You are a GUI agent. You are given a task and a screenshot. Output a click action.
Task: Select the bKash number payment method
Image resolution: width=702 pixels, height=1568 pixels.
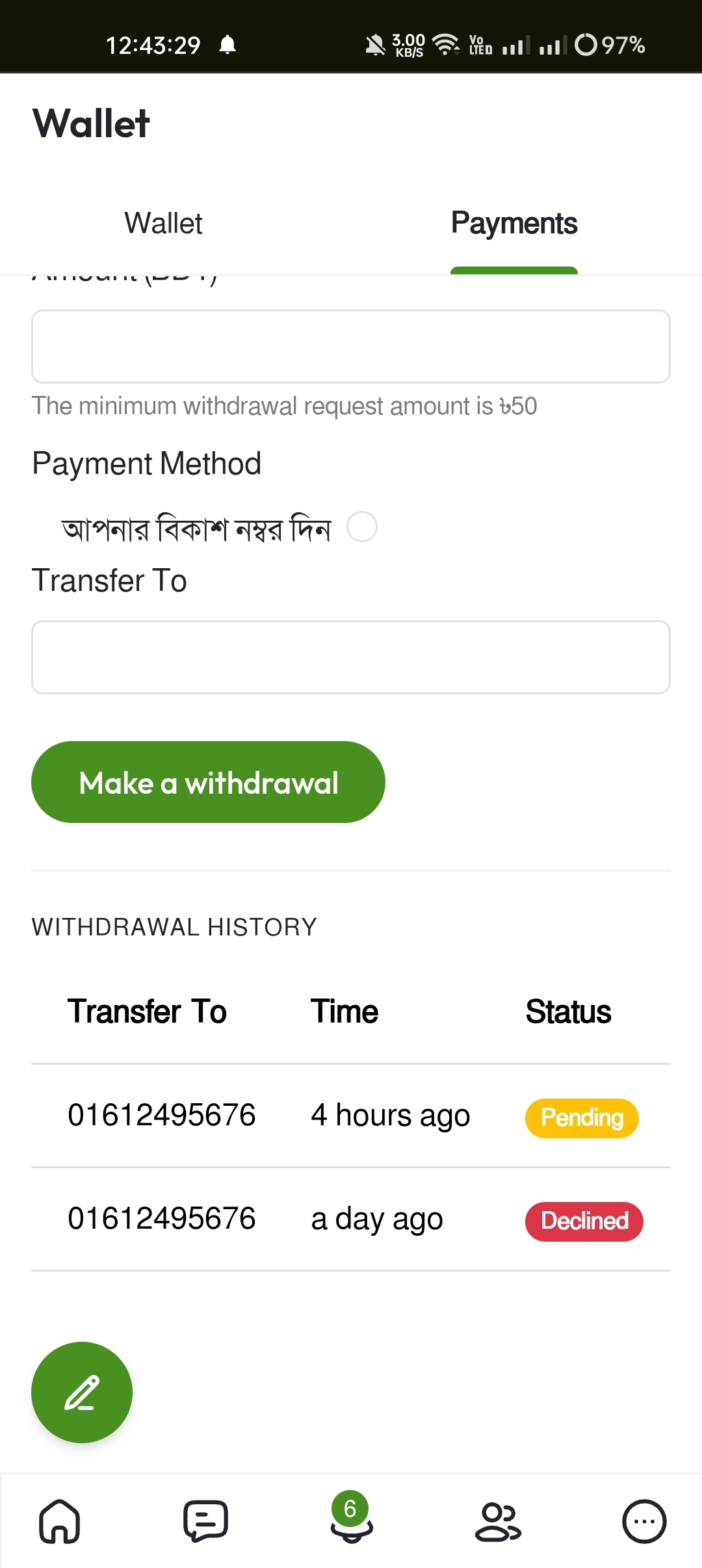coord(362,527)
